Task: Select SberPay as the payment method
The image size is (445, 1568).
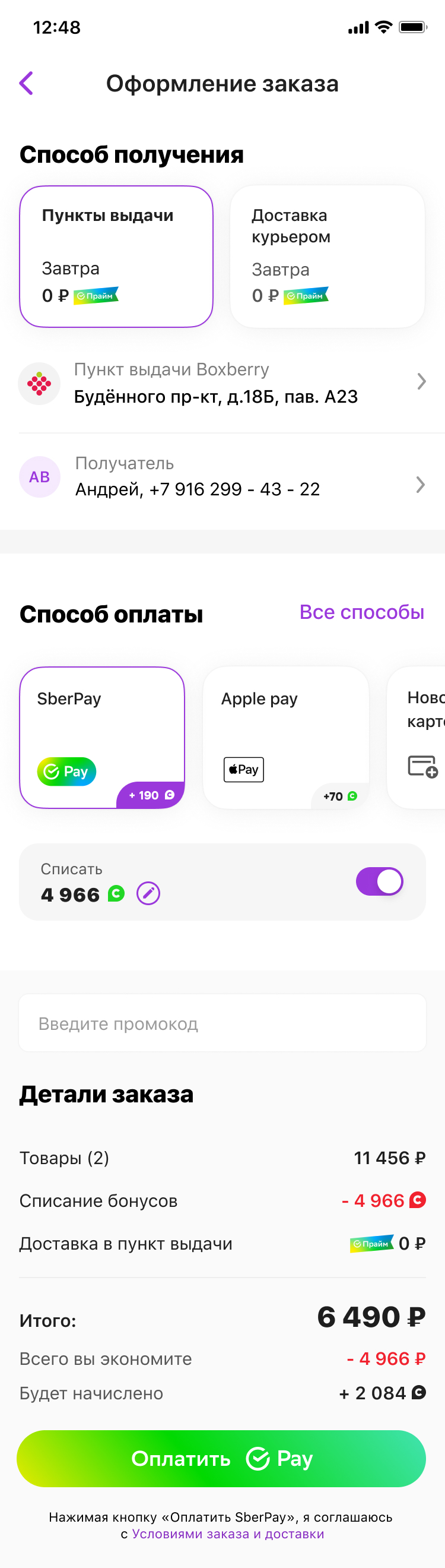Action: coord(101,736)
